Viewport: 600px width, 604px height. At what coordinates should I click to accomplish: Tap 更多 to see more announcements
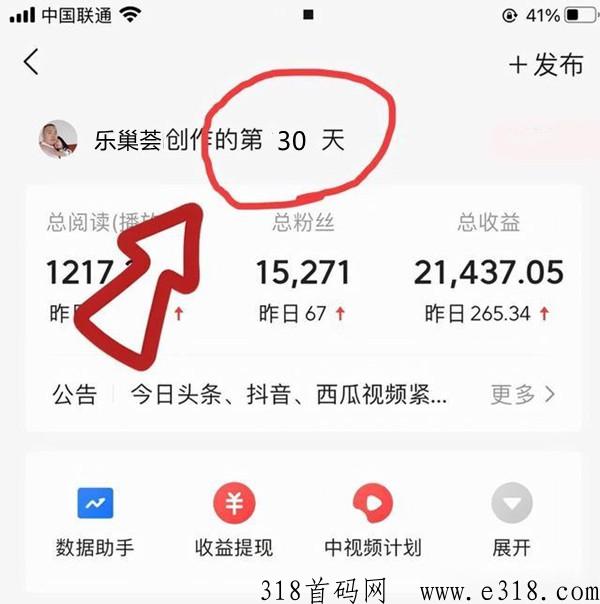[x=522, y=395]
